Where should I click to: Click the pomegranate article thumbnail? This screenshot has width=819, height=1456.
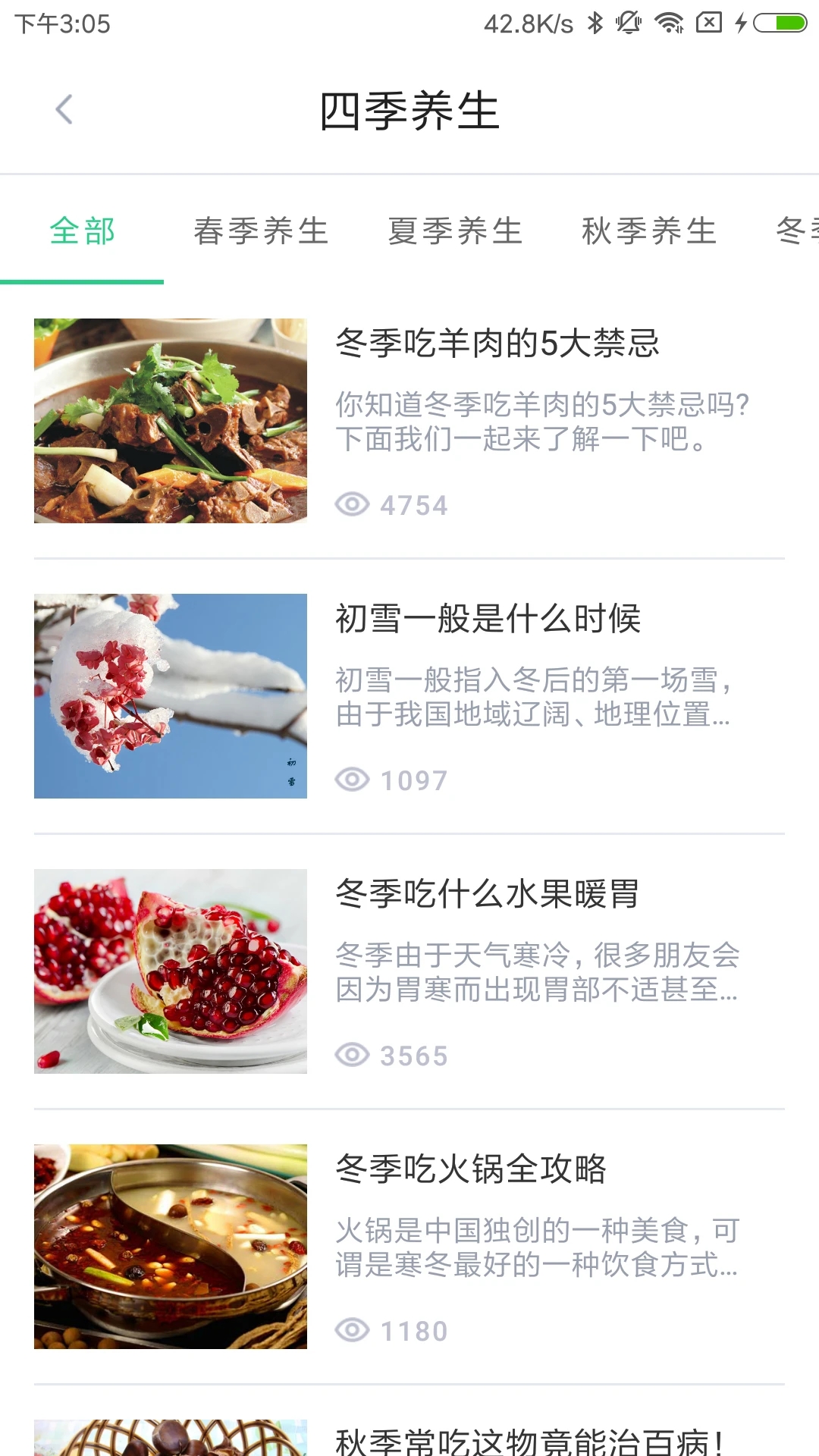[x=170, y=971]
